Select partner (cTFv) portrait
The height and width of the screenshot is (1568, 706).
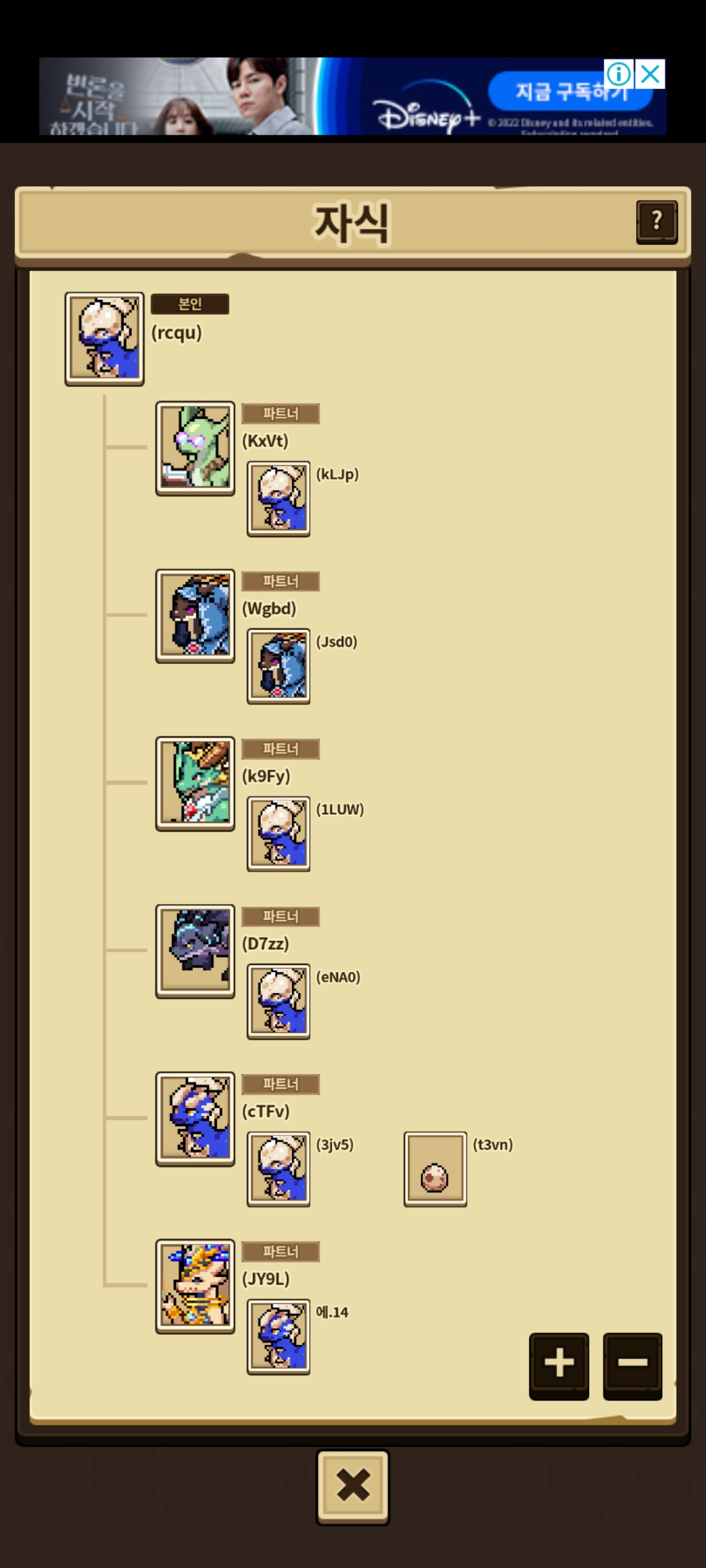pyautogui.click(x=195, y=1119)
